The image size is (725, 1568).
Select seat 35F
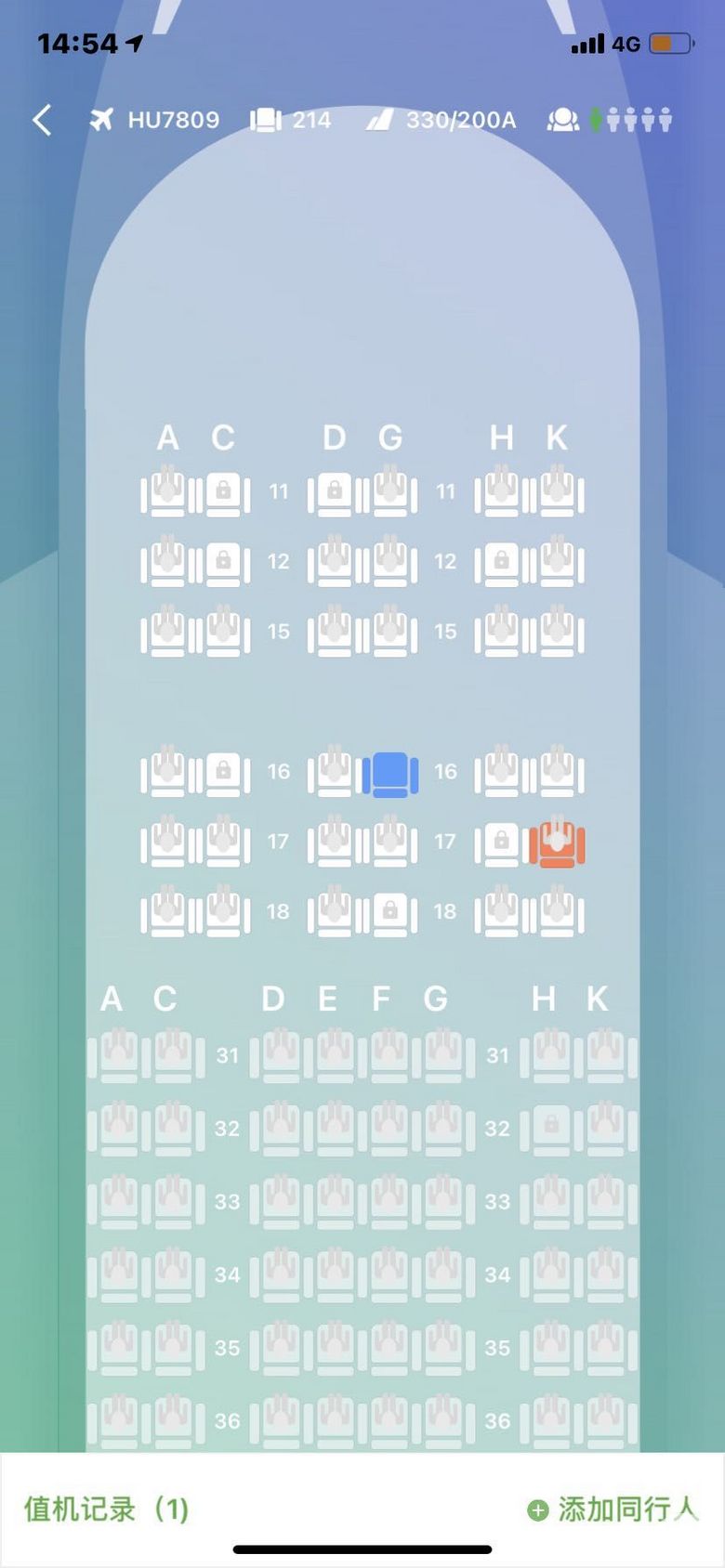click(x=389, y=1349)
